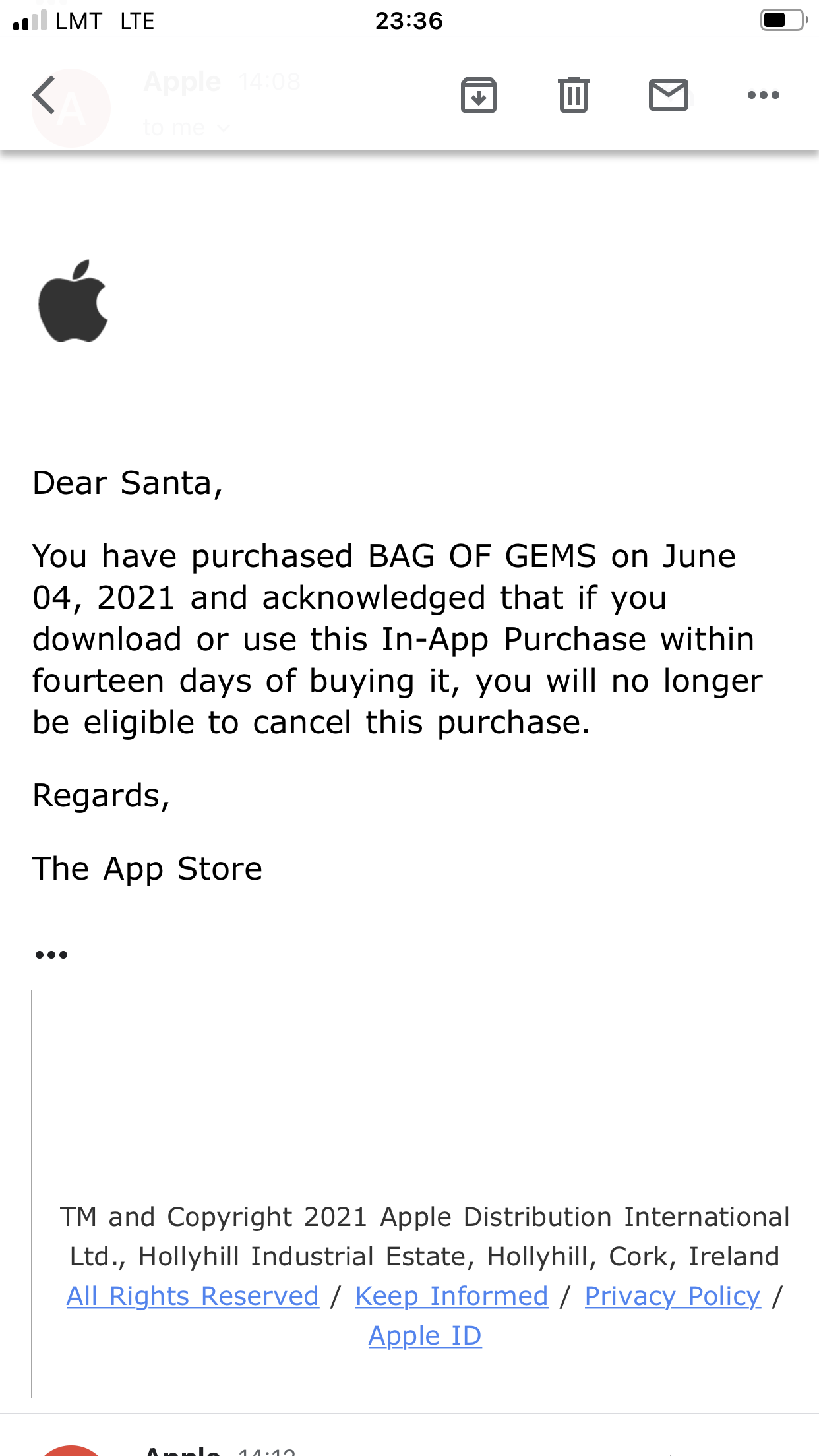Image resolution: width=819 pixels, height=1456 pixels.
Task: Tap the LTE network indicator
Action: (x=136, y=20)
